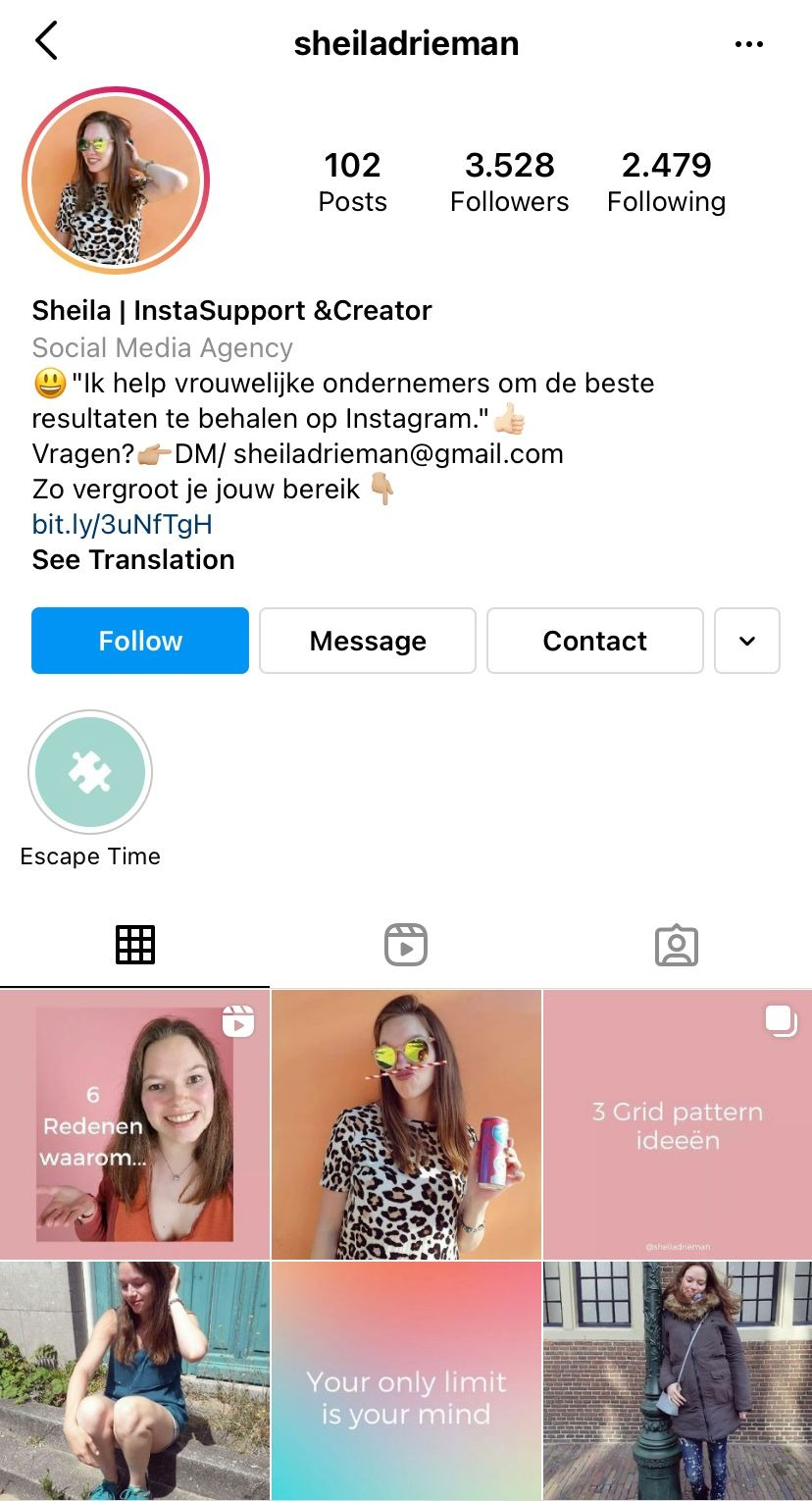The image size is (812, 1501).
Task: Send a message via Message button
Action: [368, 641]
